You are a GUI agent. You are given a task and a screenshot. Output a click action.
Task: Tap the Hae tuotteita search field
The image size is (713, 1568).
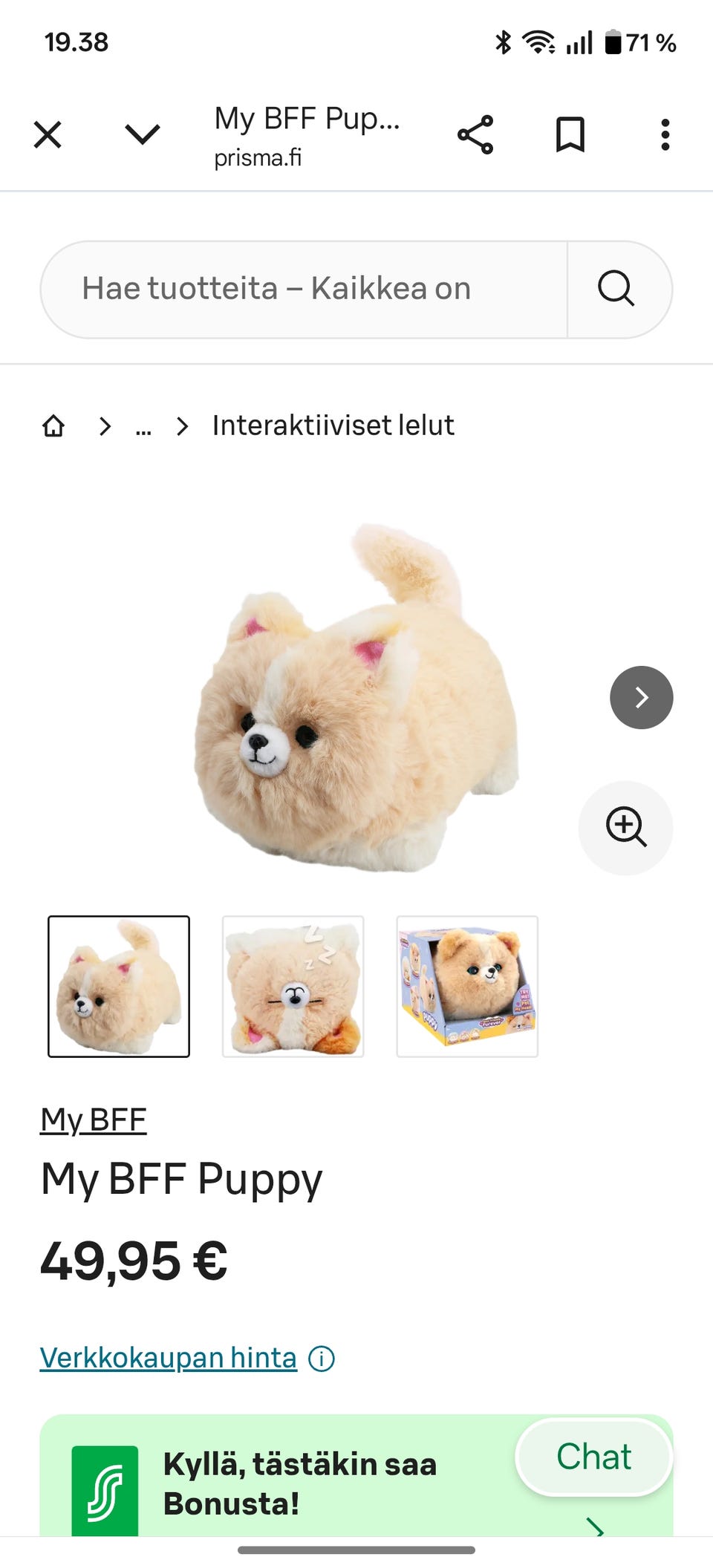(x=304, y=289)
